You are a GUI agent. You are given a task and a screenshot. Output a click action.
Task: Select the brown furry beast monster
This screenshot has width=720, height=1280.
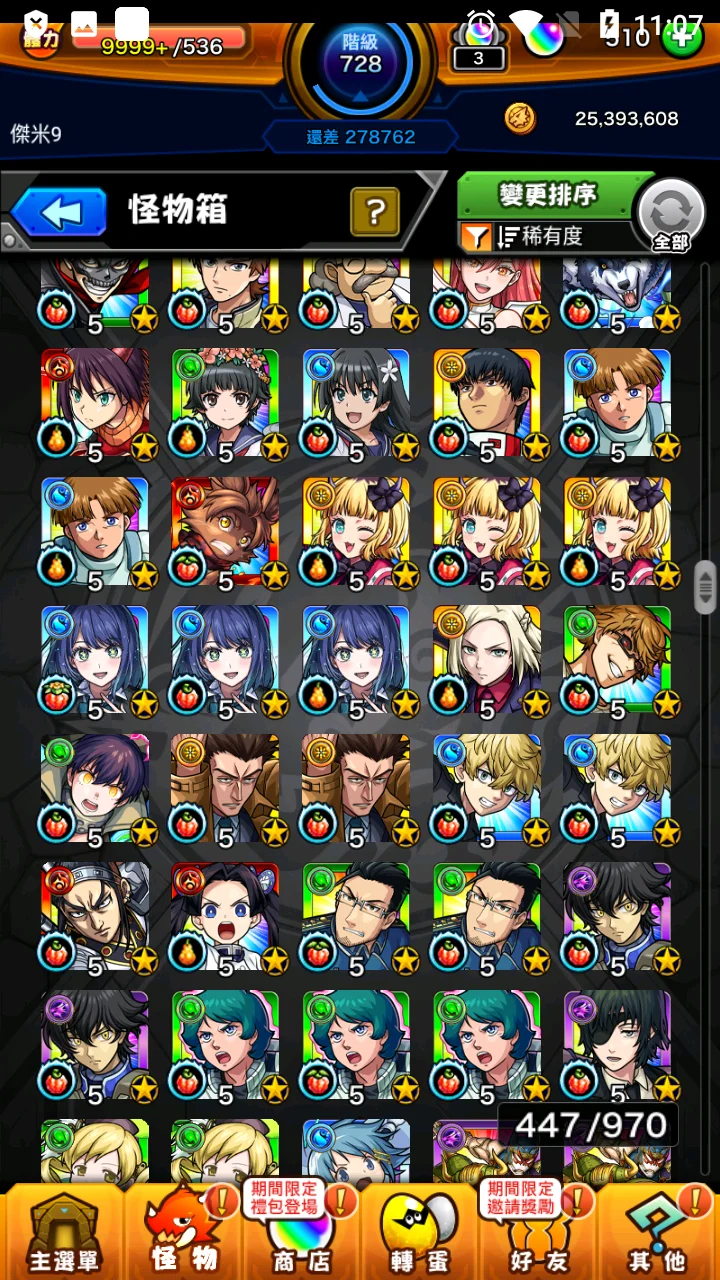(226, 531)
